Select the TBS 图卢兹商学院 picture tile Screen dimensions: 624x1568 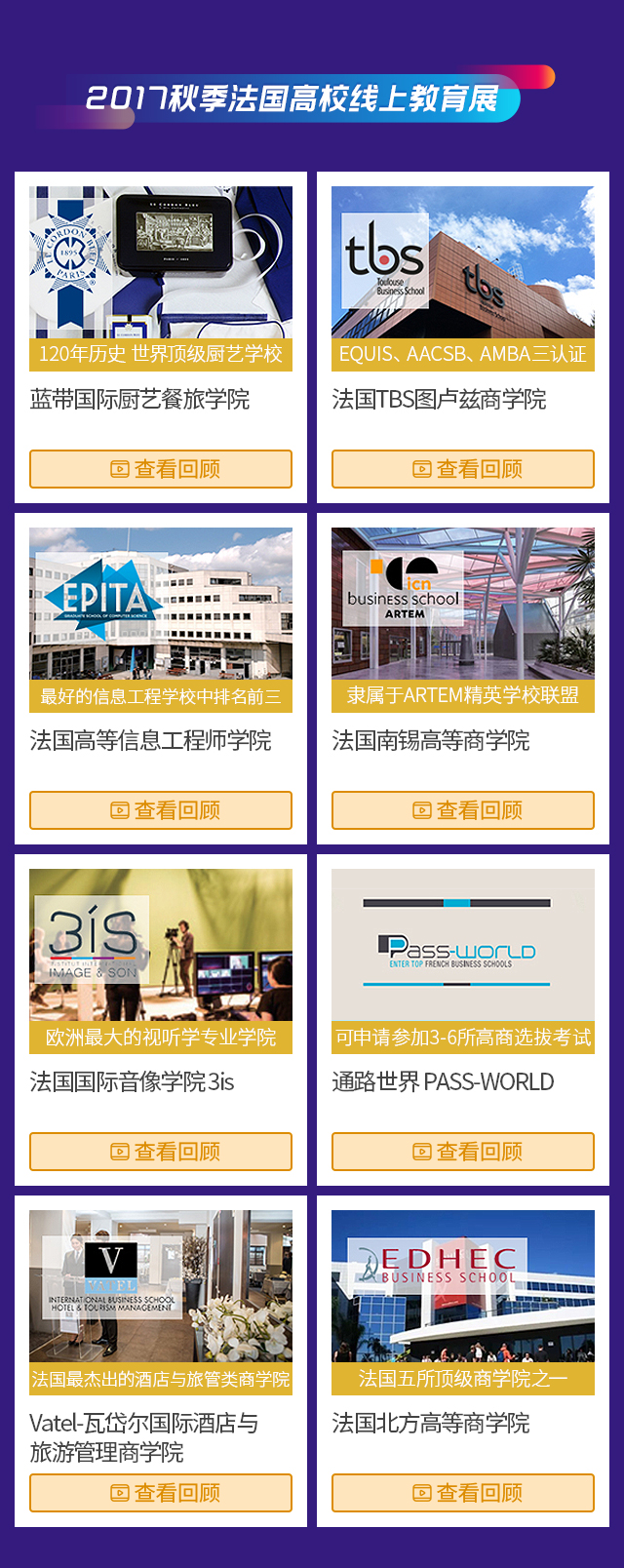pyautogui.click(x=463, y=262)
